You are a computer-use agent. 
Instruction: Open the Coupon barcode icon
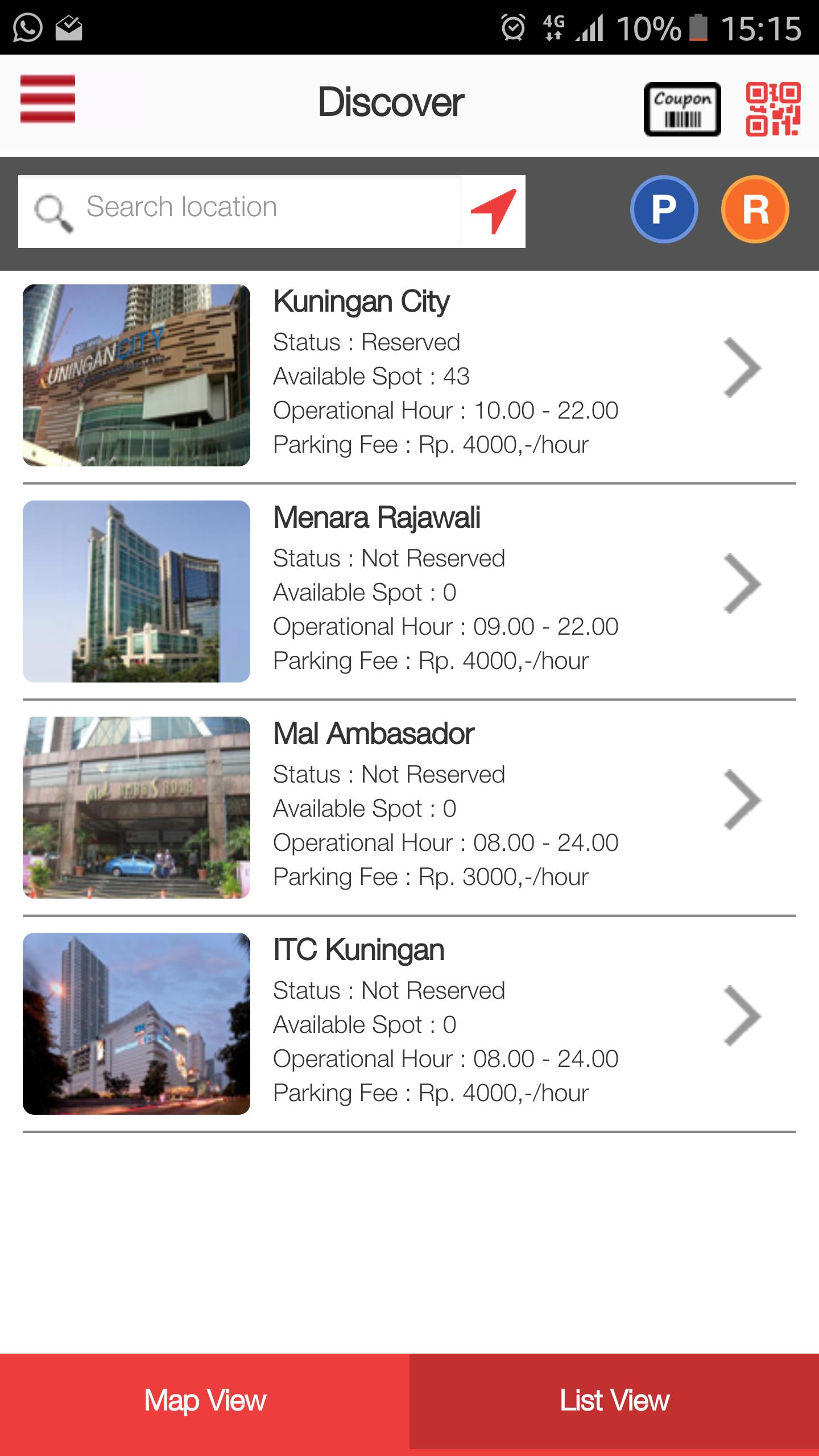(x=682, y=109)
